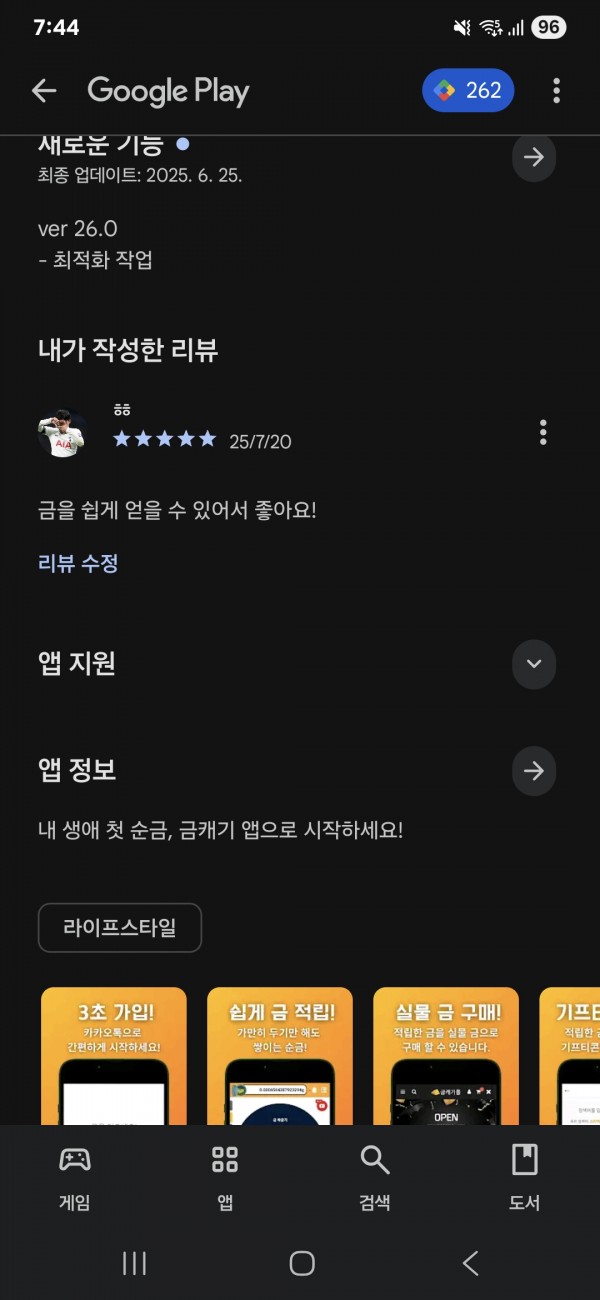Go back using the top-left arrow
The image size is (600, 1300).
click(44, 91)
